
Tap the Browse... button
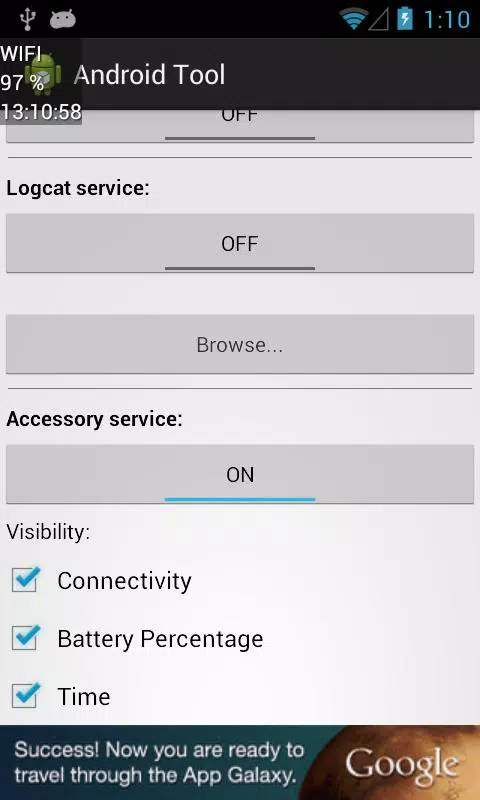click(x=240, y=344)
